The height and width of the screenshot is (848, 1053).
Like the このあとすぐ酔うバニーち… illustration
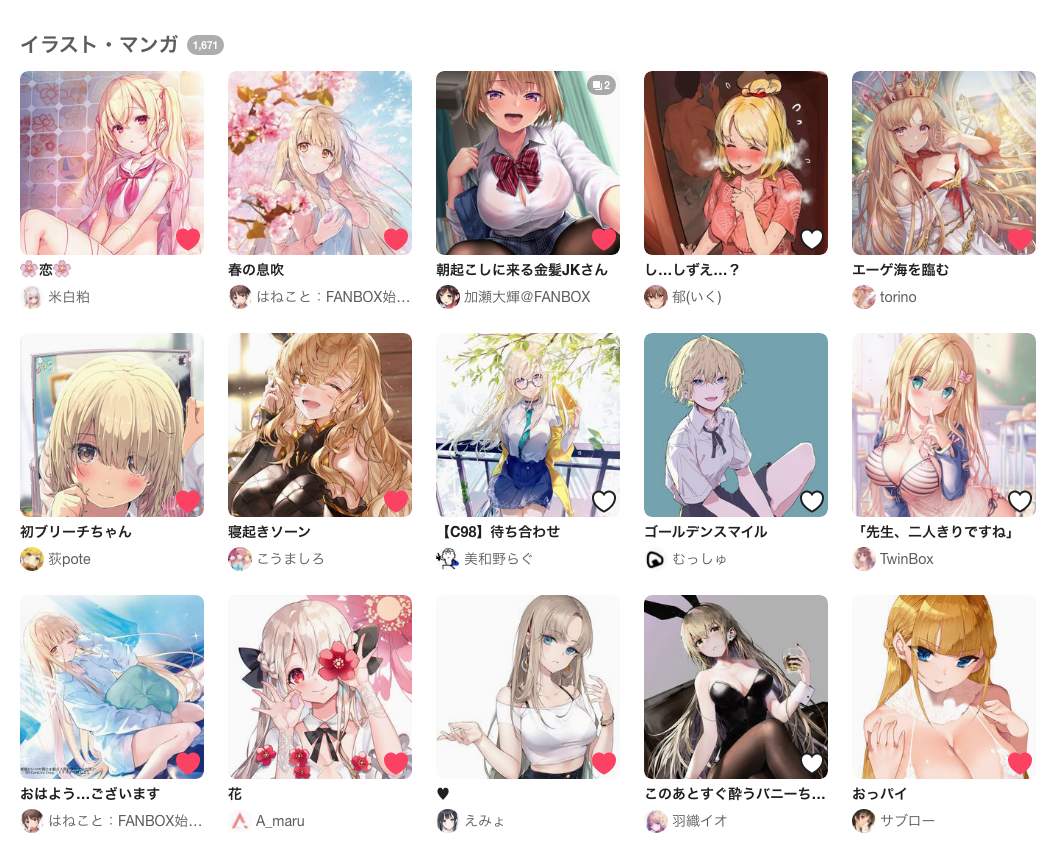(811, 762)
